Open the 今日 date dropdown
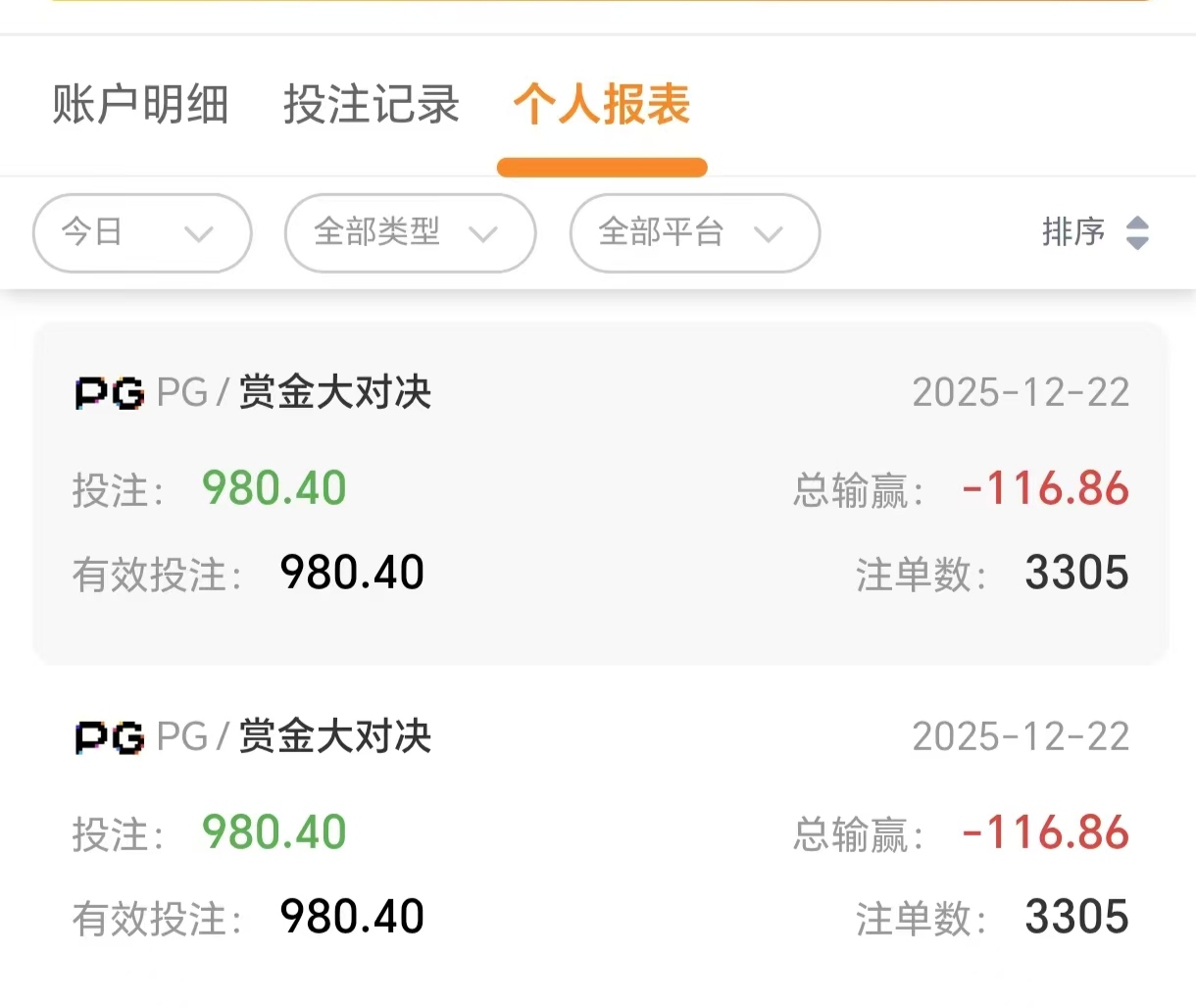The width and height of the screenshot is (1196, 1008). coord(142,233)
